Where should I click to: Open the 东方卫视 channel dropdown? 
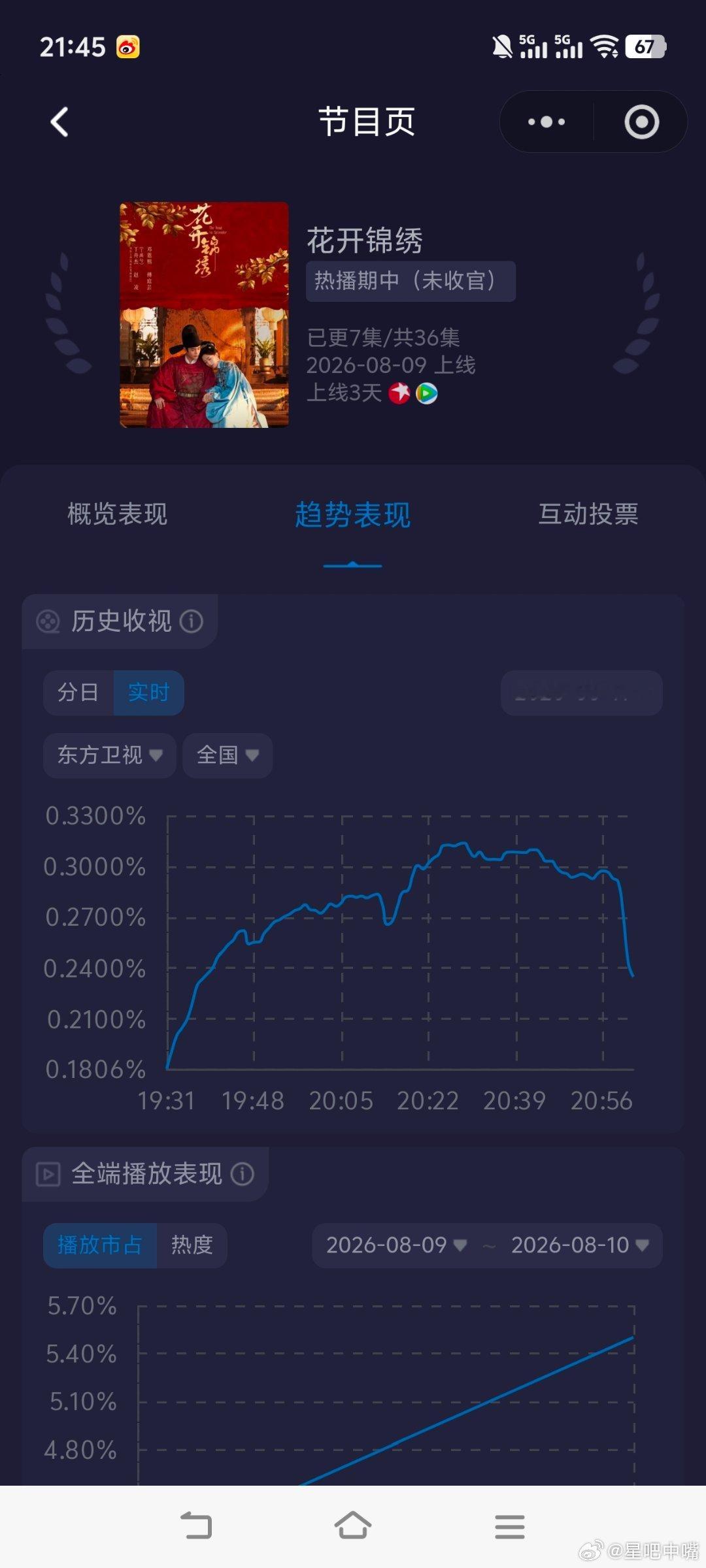tap(110, 755)
